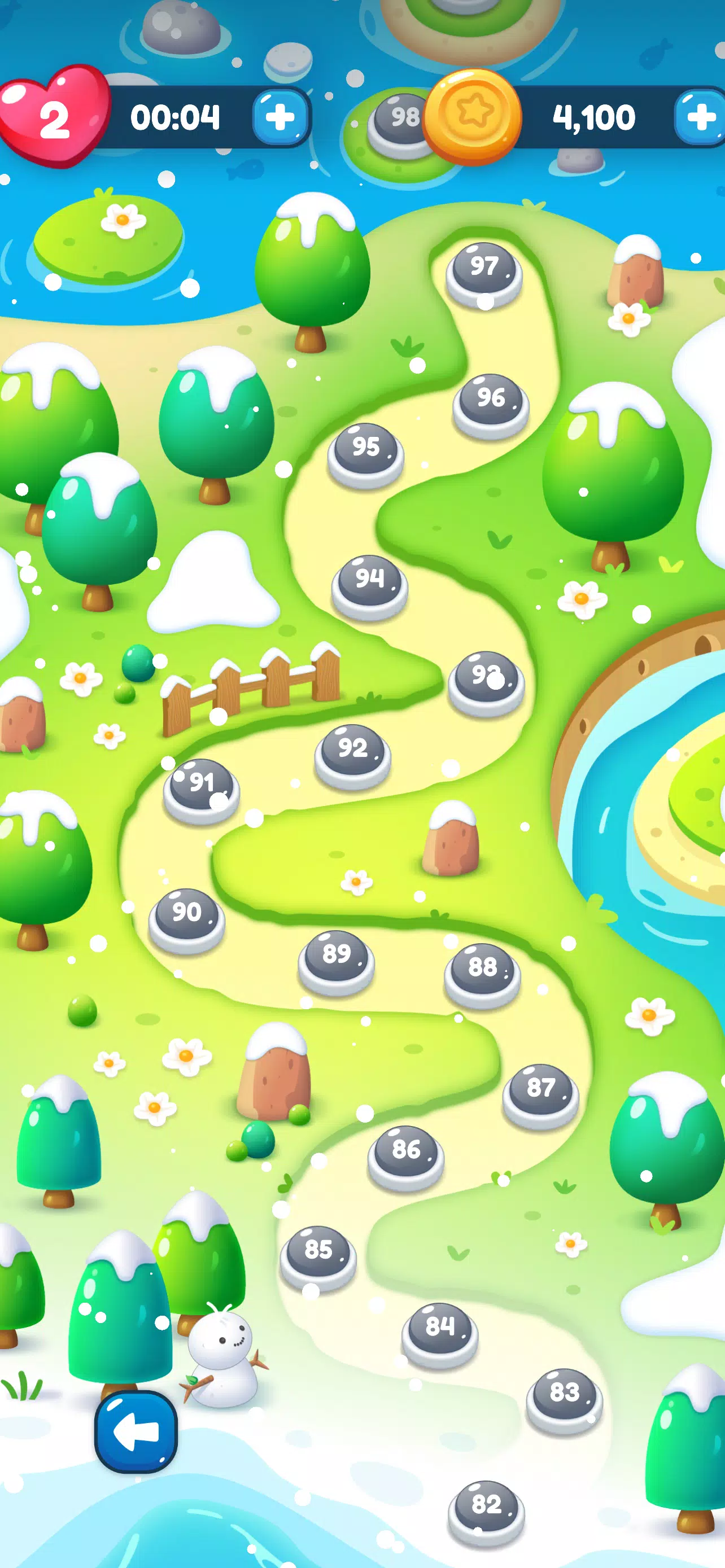This screenshot has width=725, height=1568.
Task: Add more coins with the plus button
Action: point(700,117)
